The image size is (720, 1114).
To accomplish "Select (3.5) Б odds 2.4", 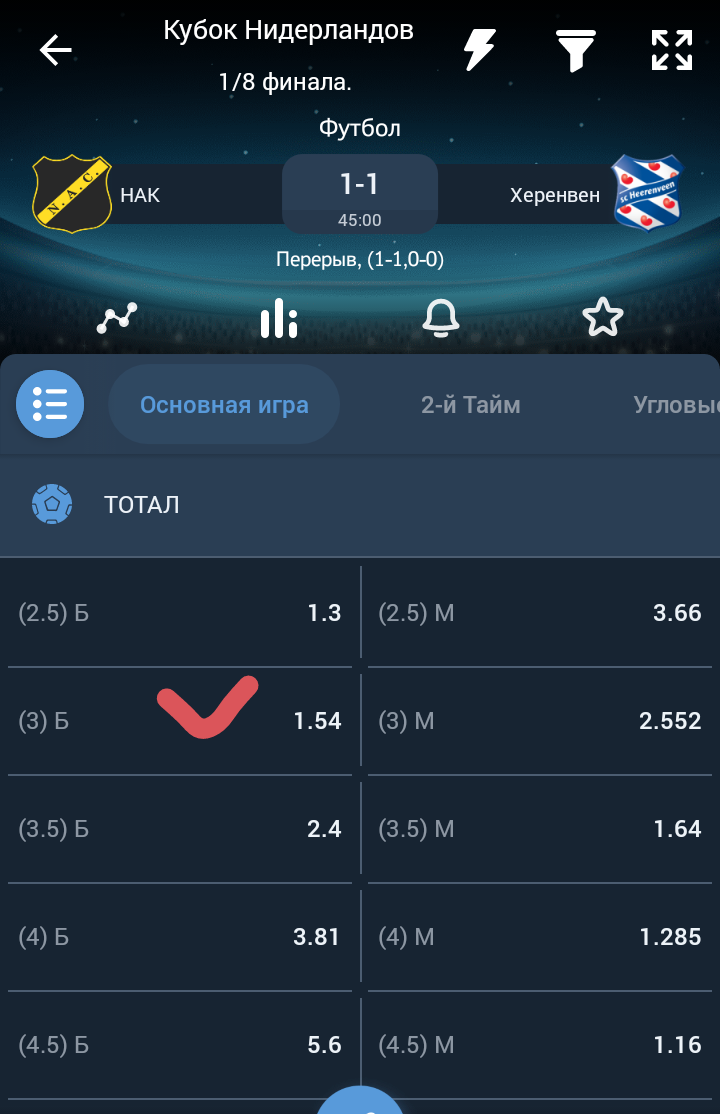I will point(180,829).
